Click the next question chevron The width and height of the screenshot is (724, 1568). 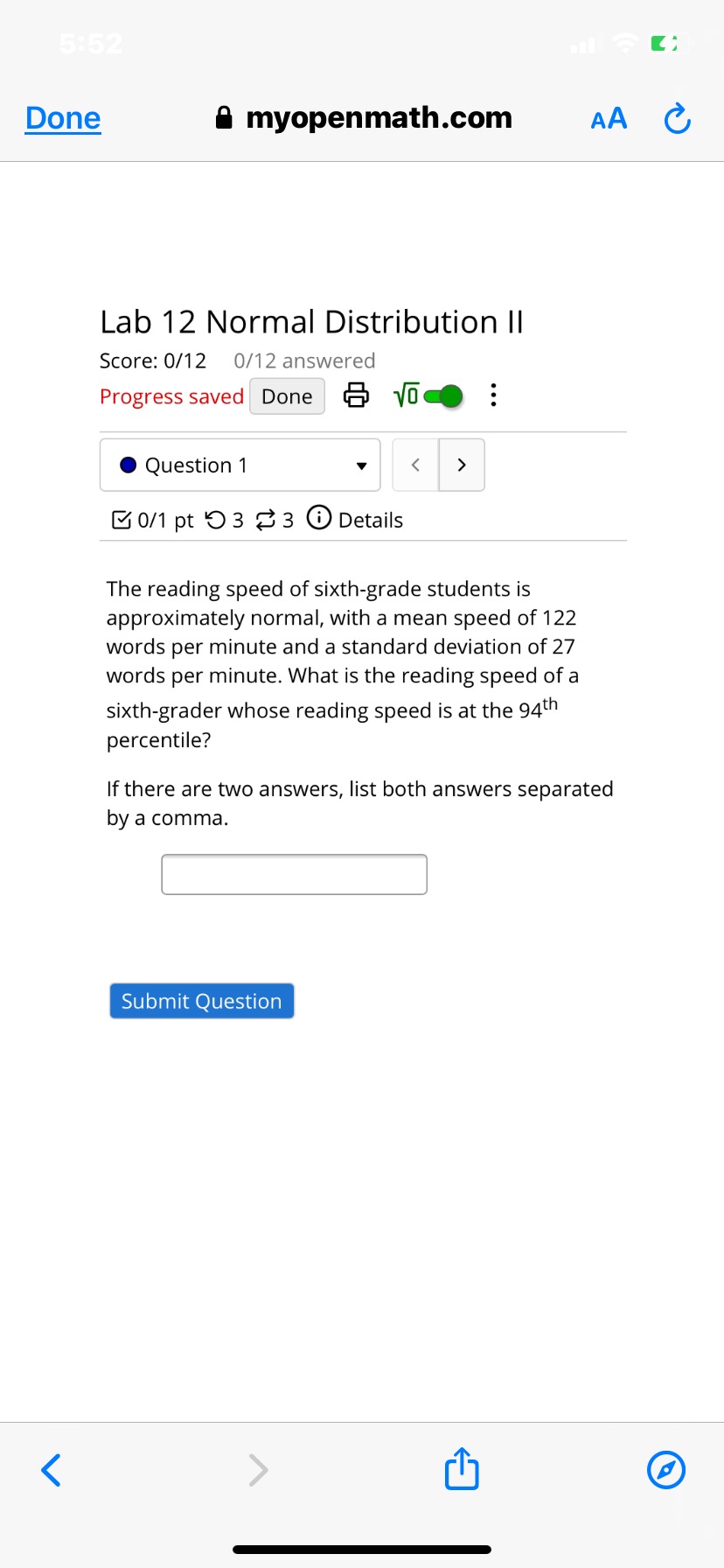pos(462,465)
